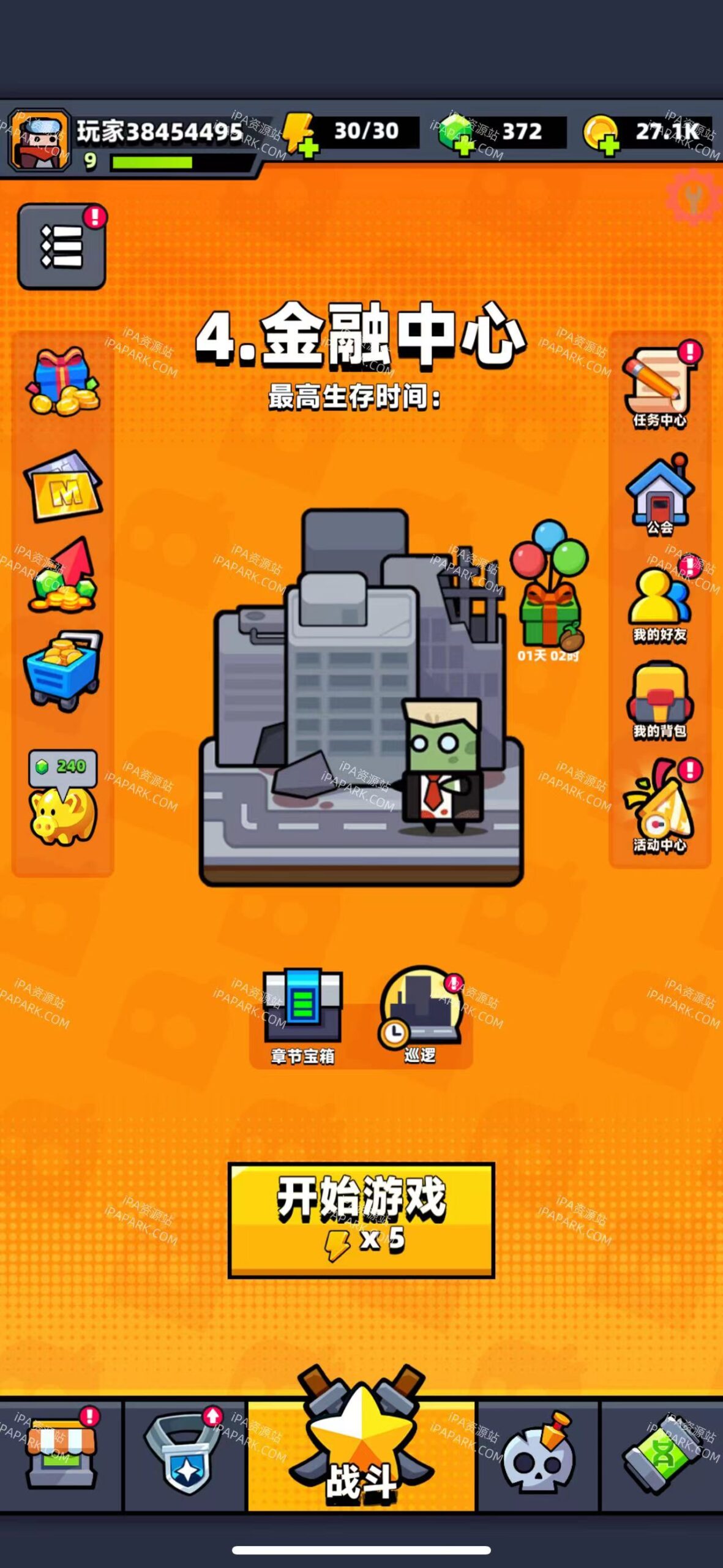Open the blue shopping cart store

coord(62,670)
